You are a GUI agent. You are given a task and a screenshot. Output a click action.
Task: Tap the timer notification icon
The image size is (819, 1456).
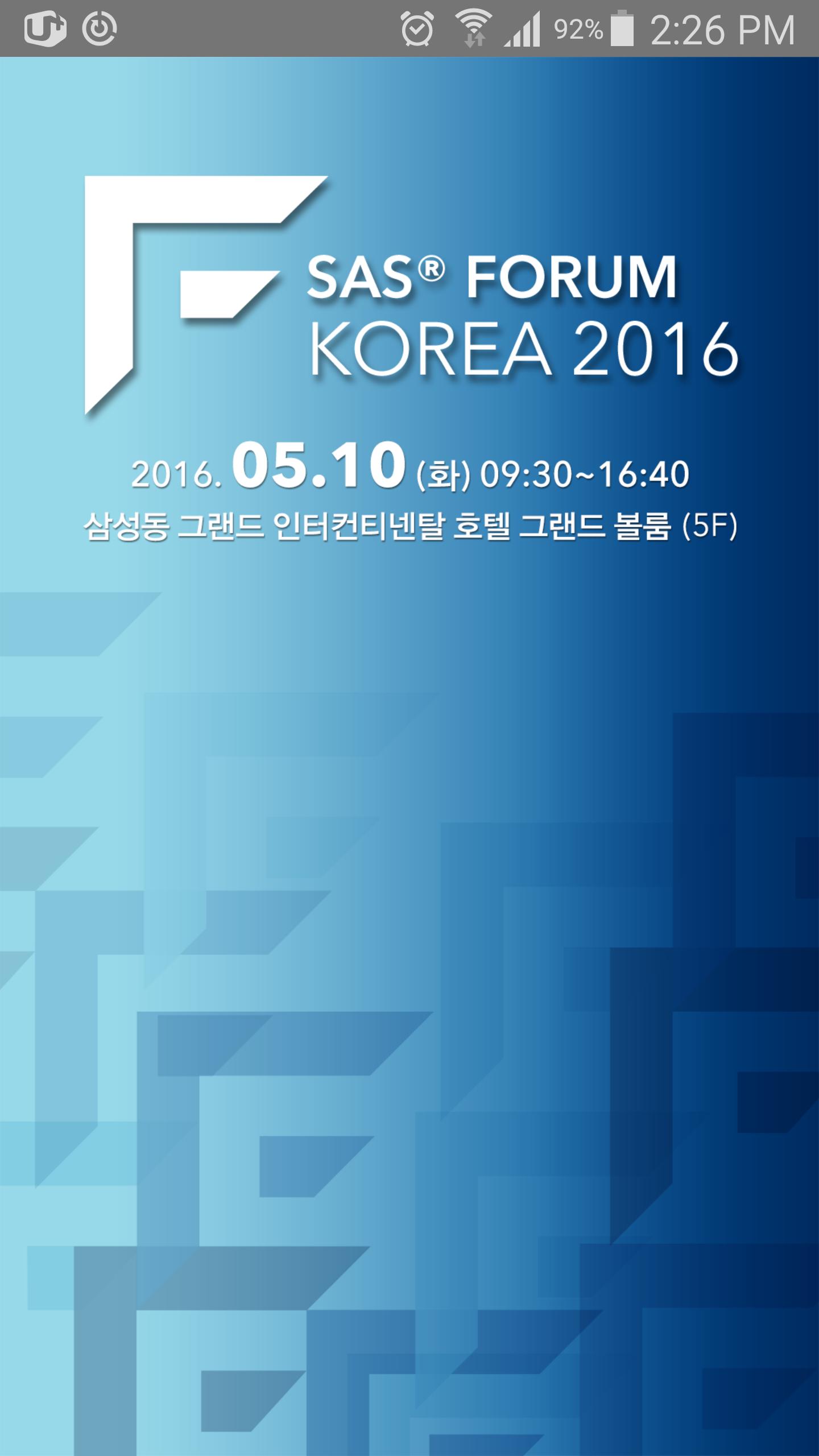[x=100, y=28]
